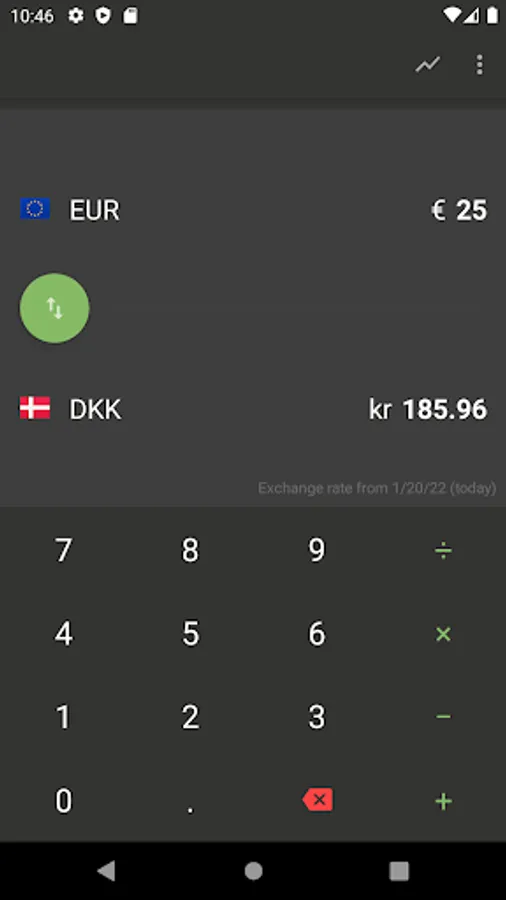Select the plus operator

443,801
